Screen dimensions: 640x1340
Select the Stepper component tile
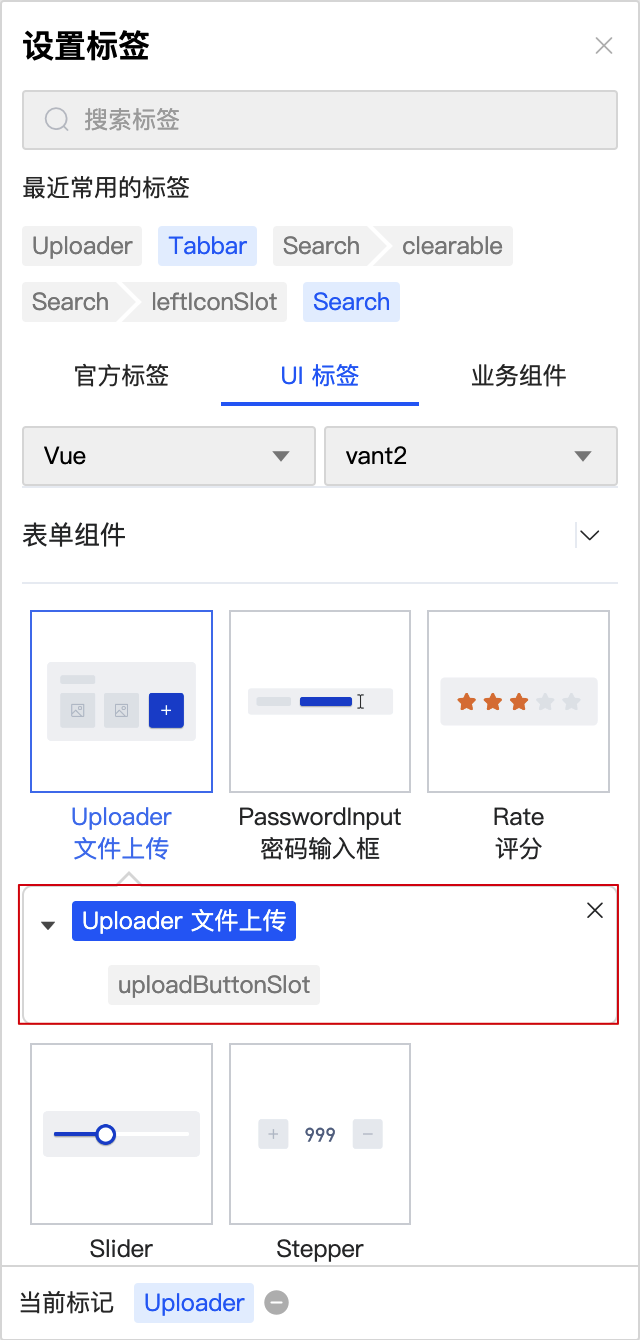(320, 1152)
